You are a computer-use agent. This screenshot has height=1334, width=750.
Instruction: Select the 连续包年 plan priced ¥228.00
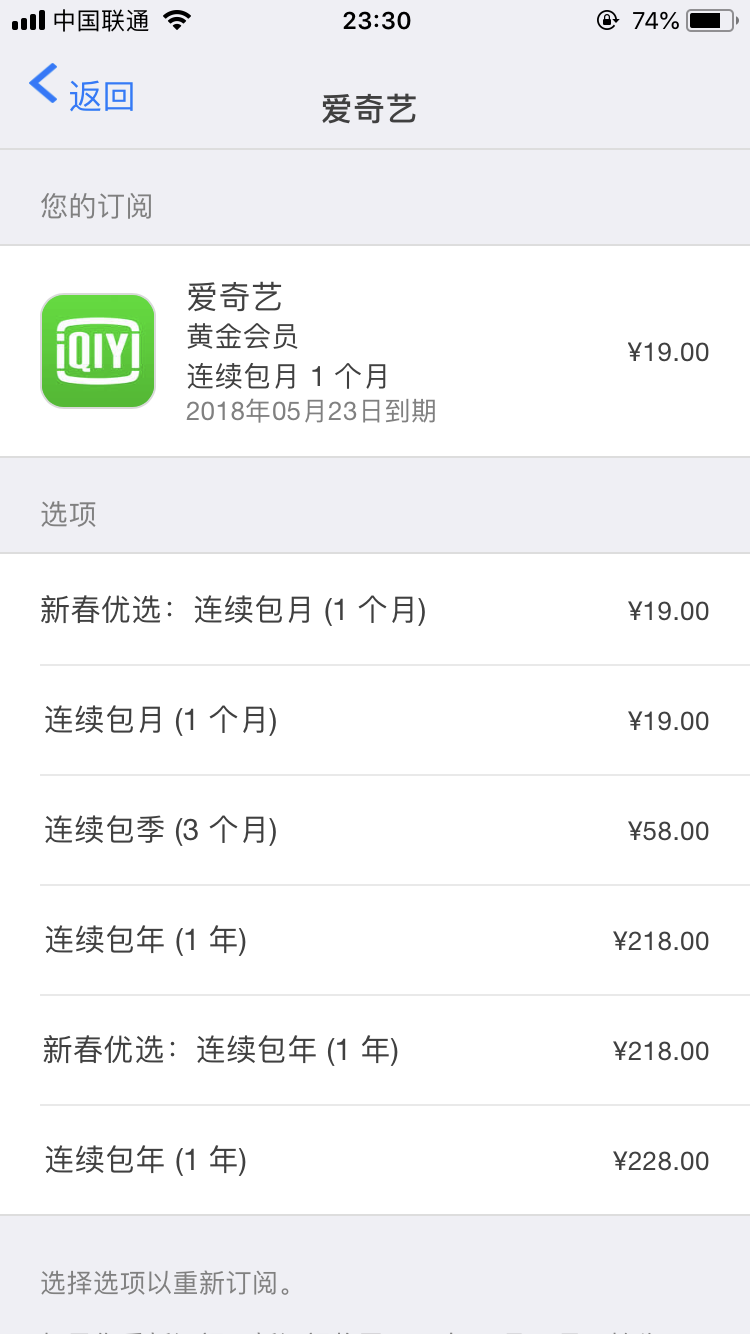pos(374,1160)
